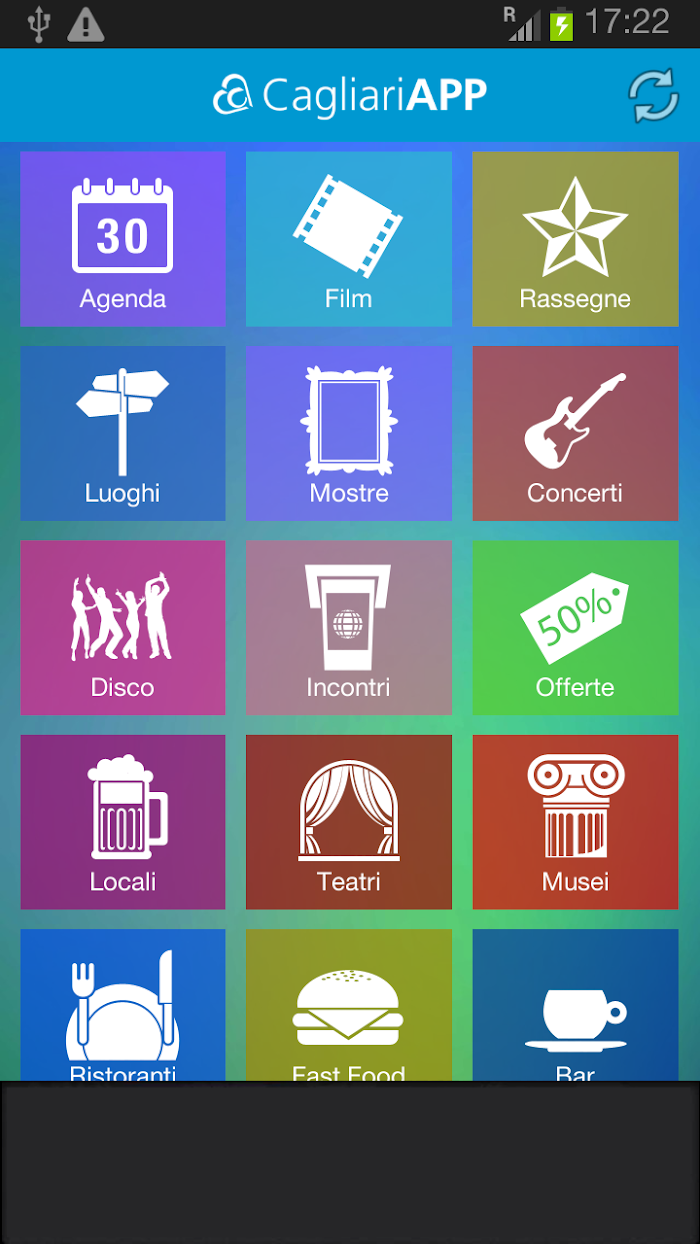Open the Agenda tile
The image size is (700, 1244).
click(123, 239)
